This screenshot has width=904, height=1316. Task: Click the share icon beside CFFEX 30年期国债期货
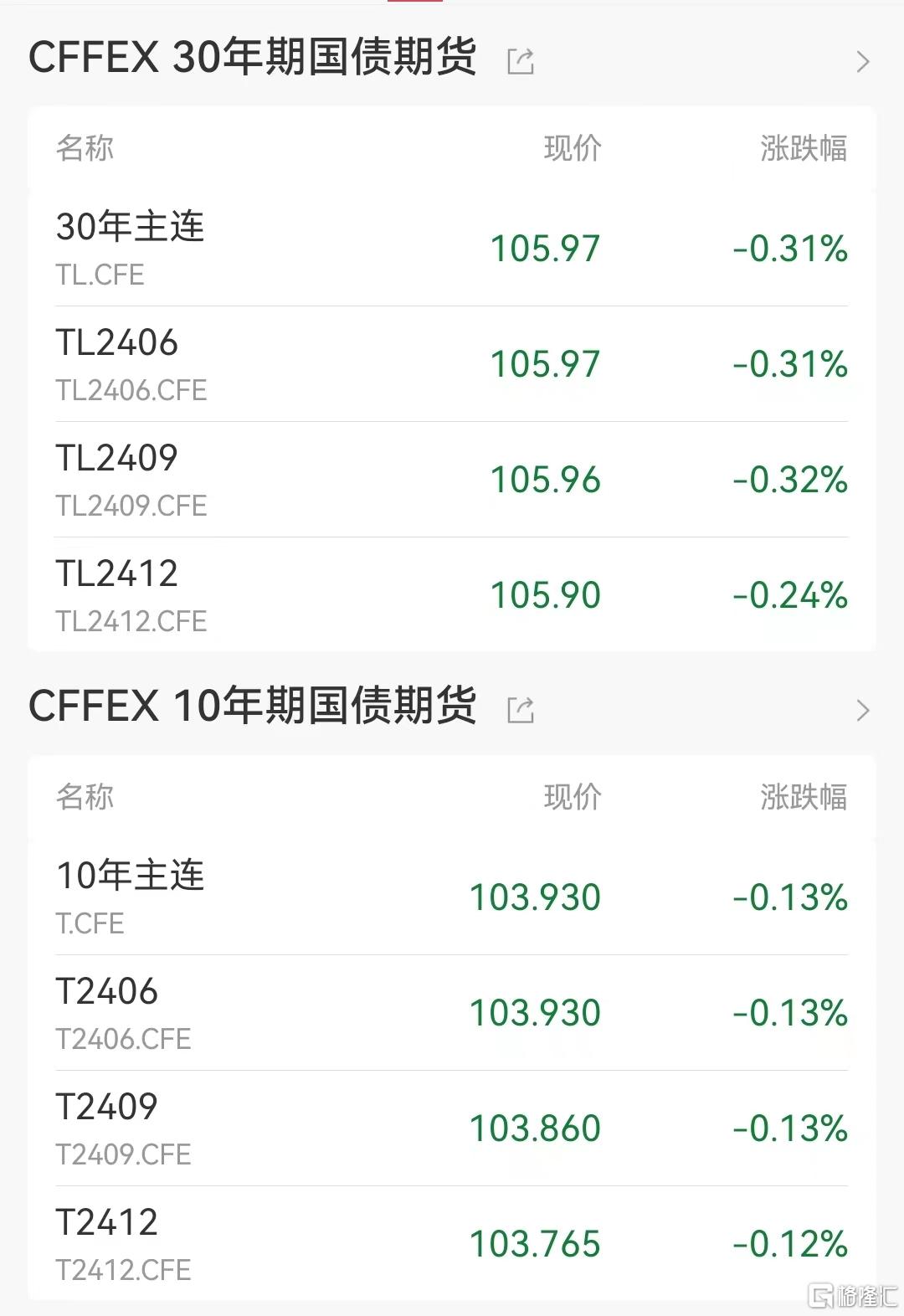pos(521,60)
